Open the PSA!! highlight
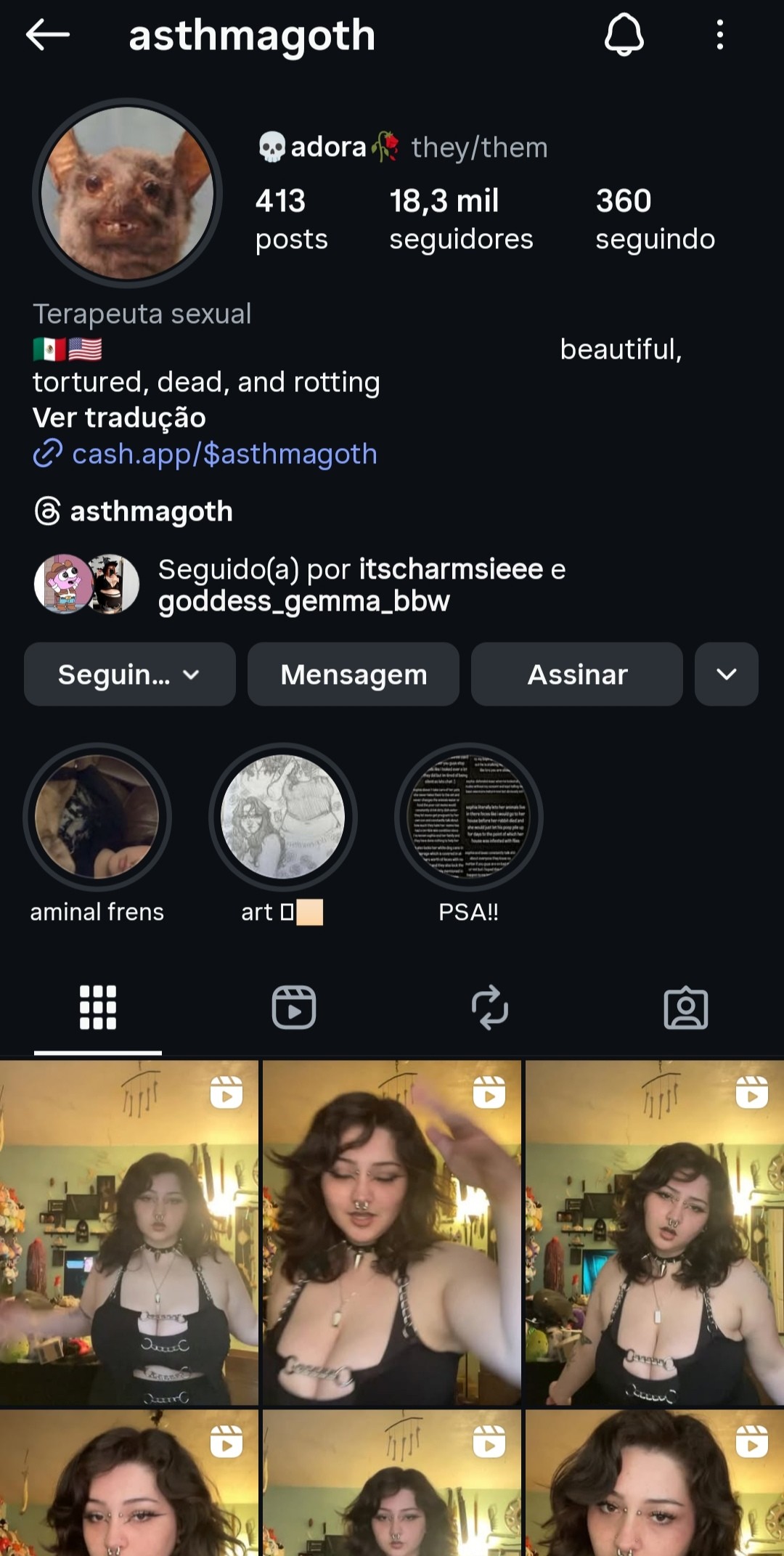The height and width of the screenshot is (1556, 784). click(469, 818)
